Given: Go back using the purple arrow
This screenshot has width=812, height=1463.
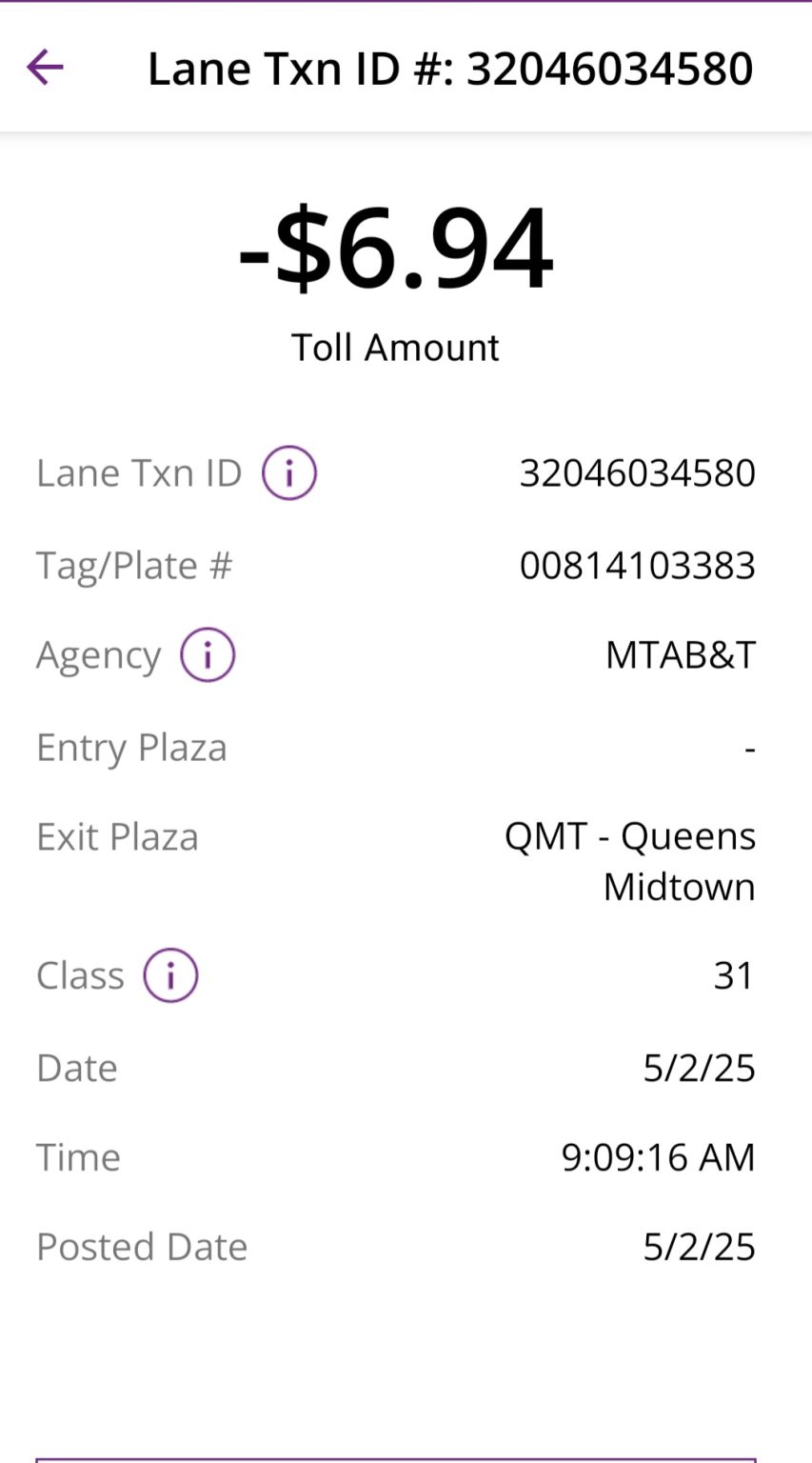Looking at the screenshot, I should point(45,68).
